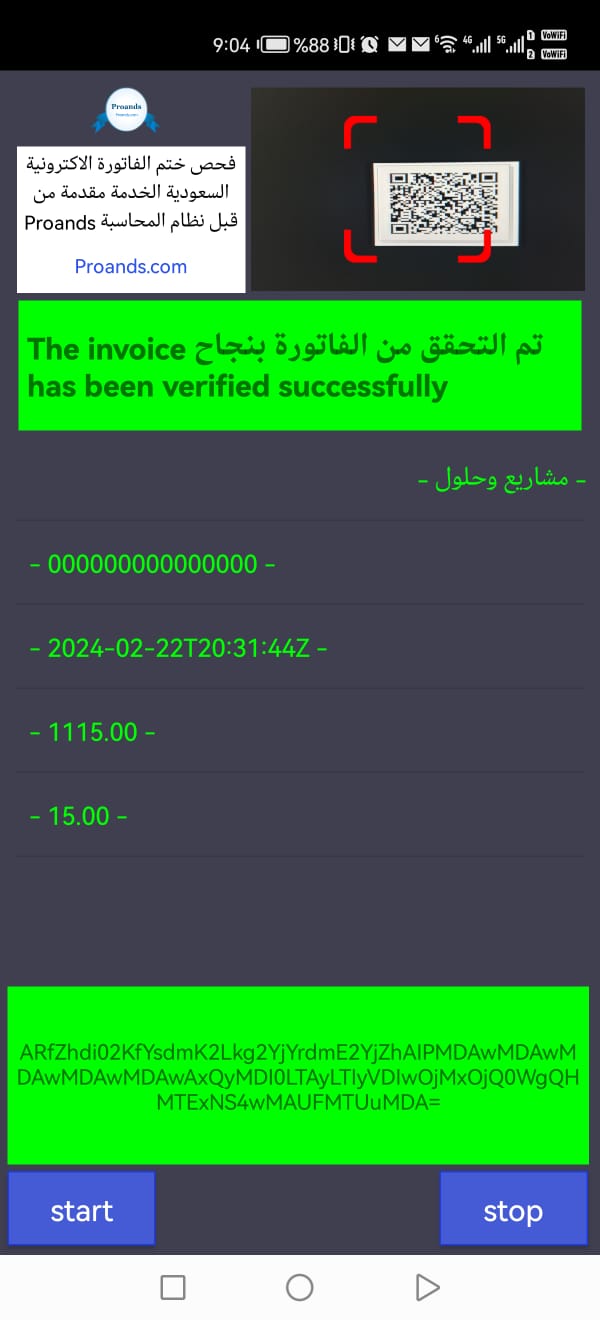Tap the start button

(81, 1209)
